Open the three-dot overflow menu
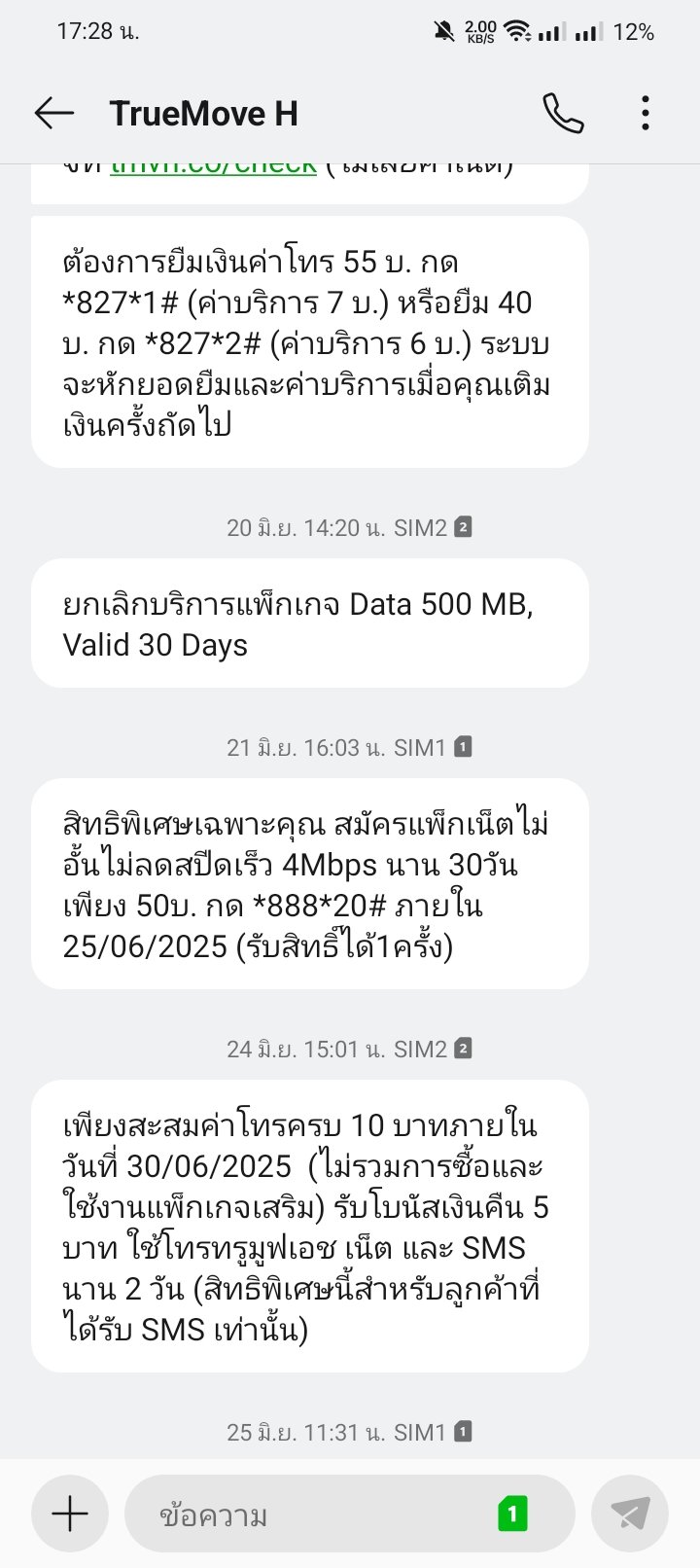Image resolution: width=700 pixels, height=1568 pixels. pos(646,114)
